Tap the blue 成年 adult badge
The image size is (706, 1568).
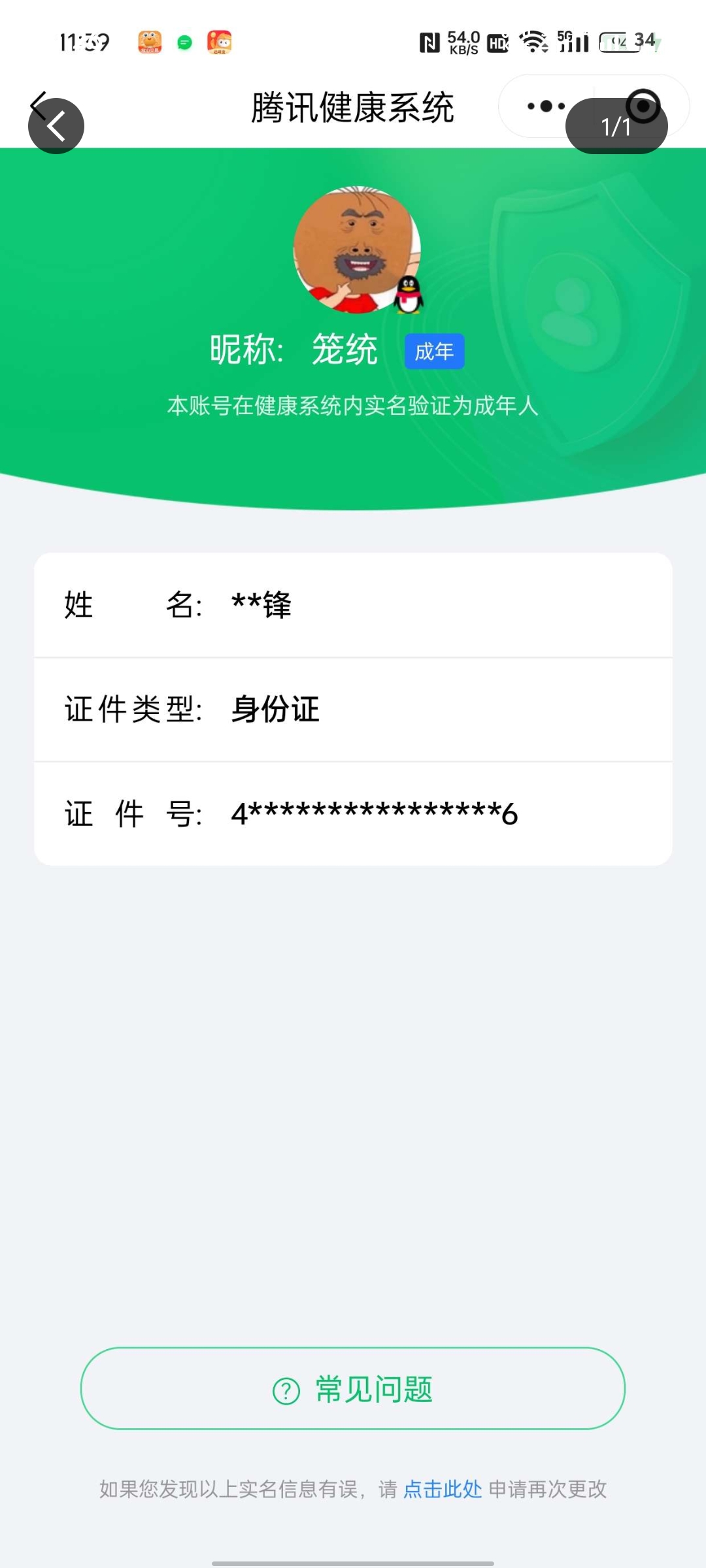434,351
